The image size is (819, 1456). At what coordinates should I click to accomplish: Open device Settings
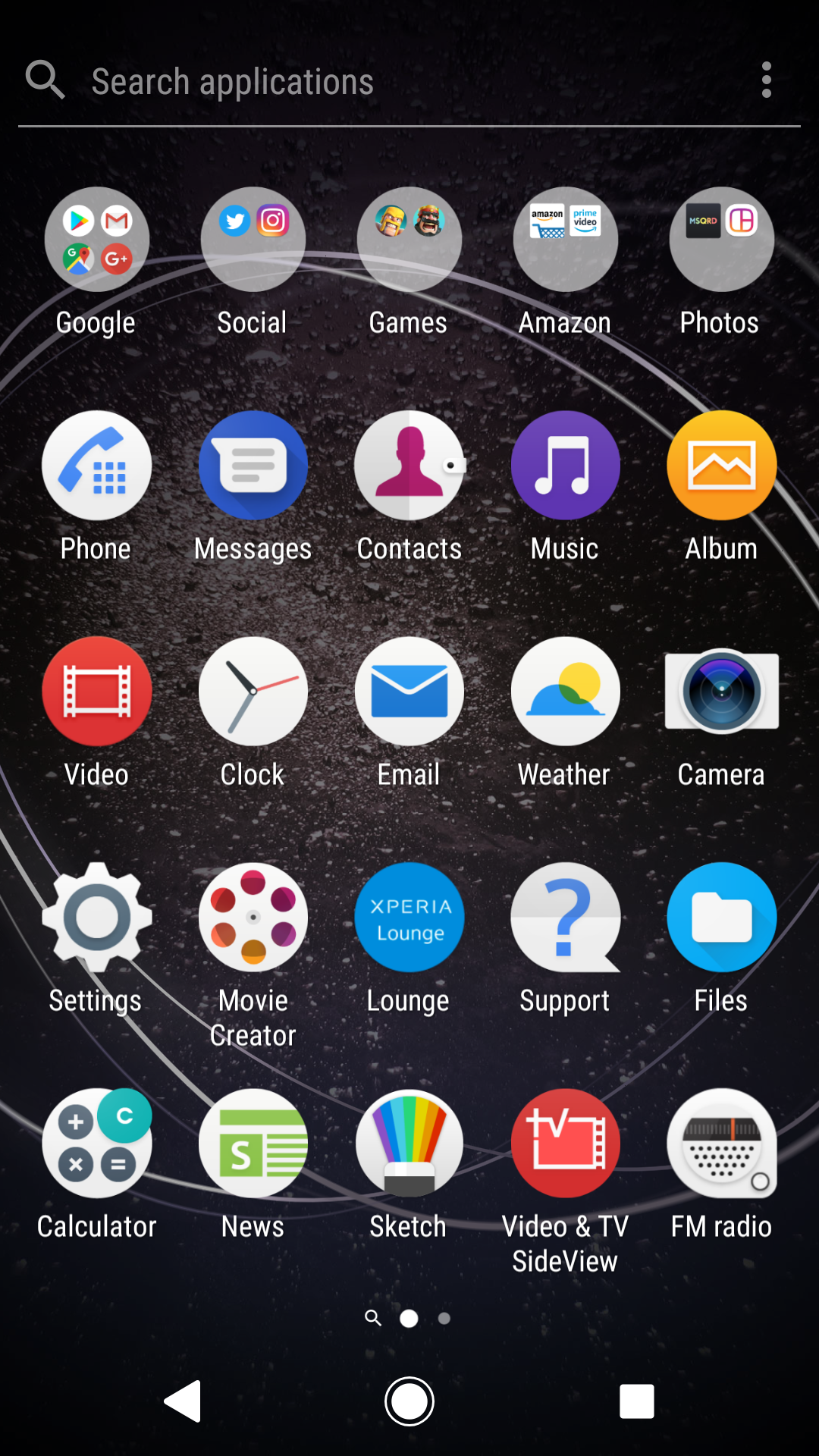(x=96, y=918)
